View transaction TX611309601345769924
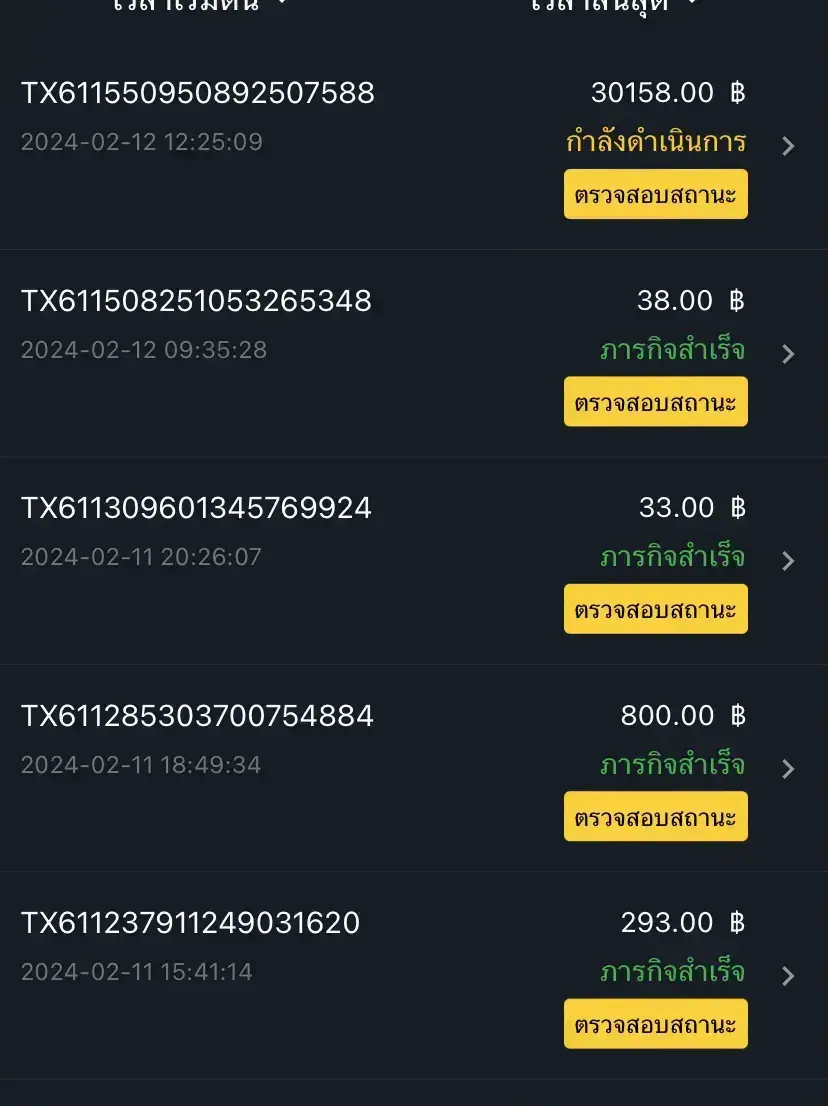This screenshot has height=1106, width=828. [788, 561]
